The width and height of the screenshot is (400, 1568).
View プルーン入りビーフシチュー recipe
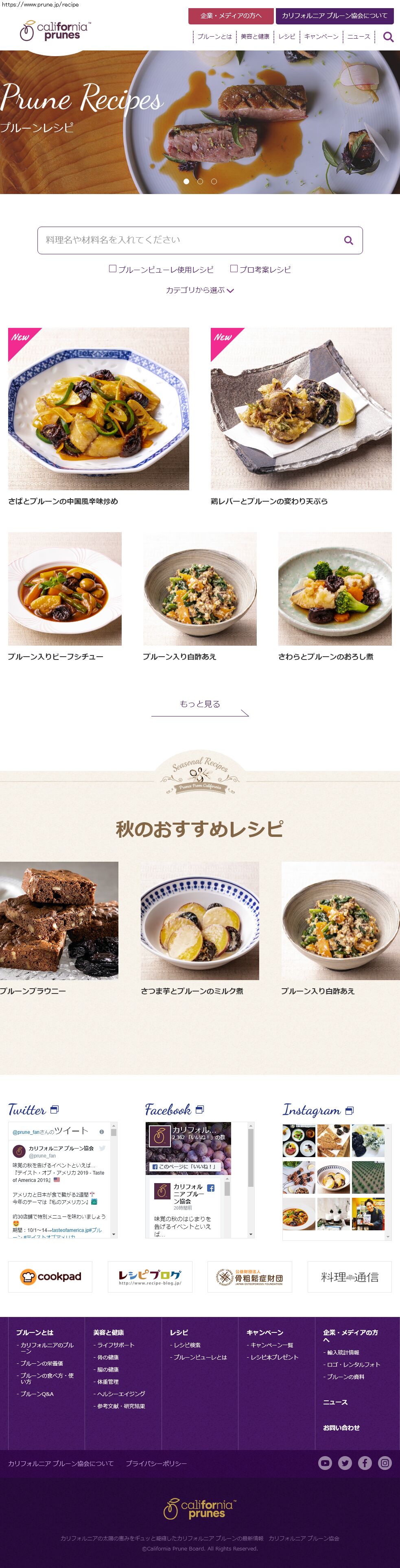click(65, 589)
